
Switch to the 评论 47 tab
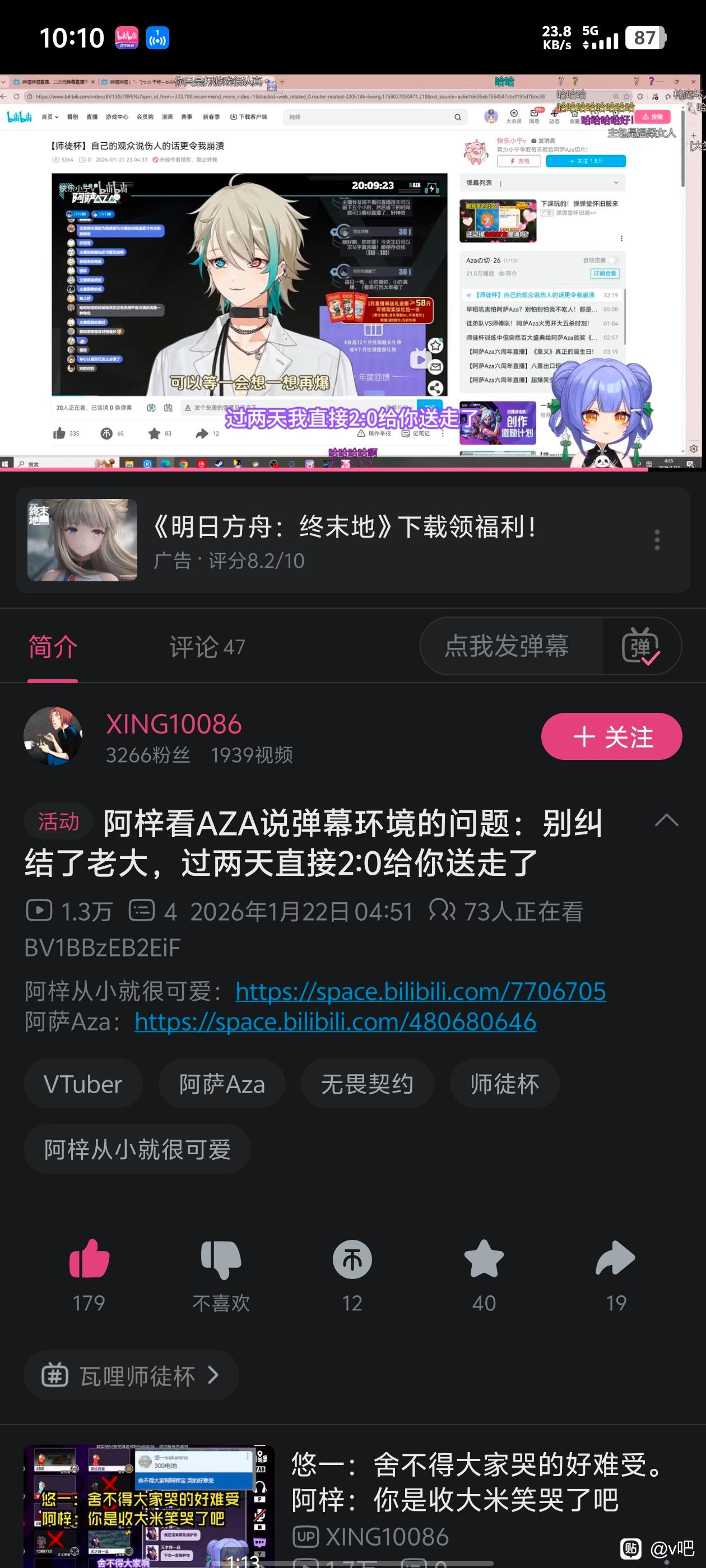[x=207, y=647]
